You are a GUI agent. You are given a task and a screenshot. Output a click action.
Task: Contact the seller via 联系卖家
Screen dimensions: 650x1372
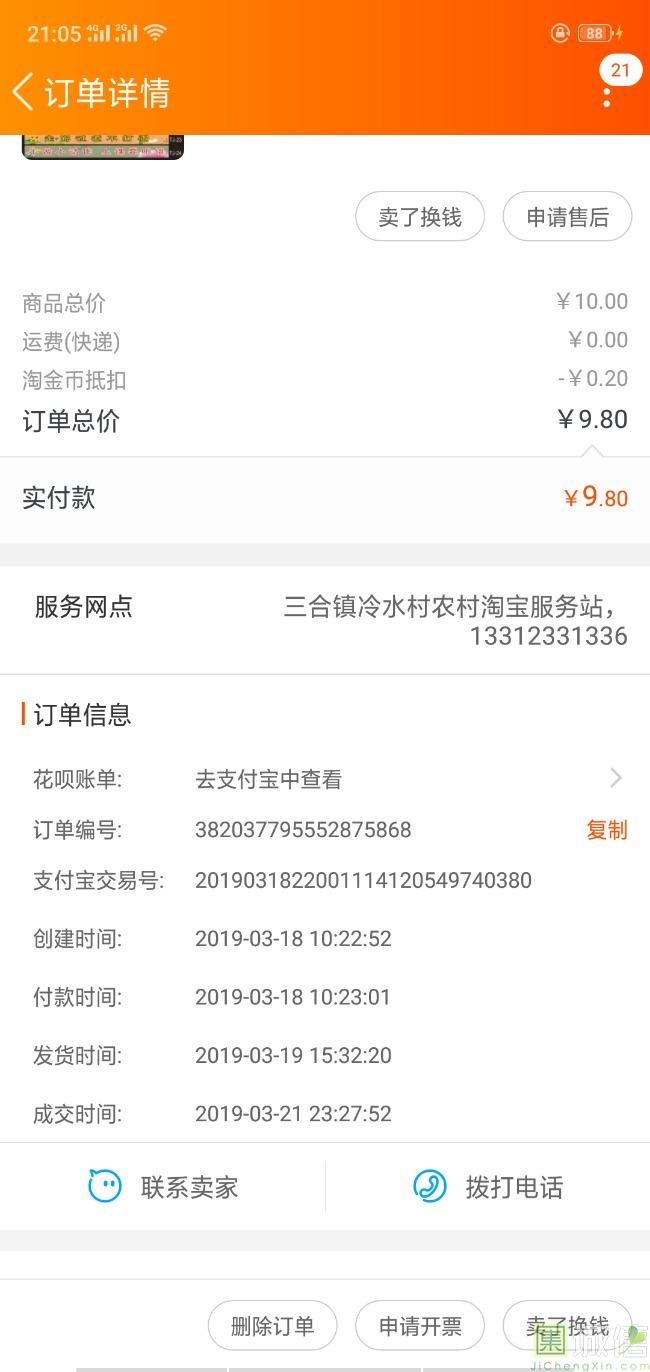(164, 1187)
